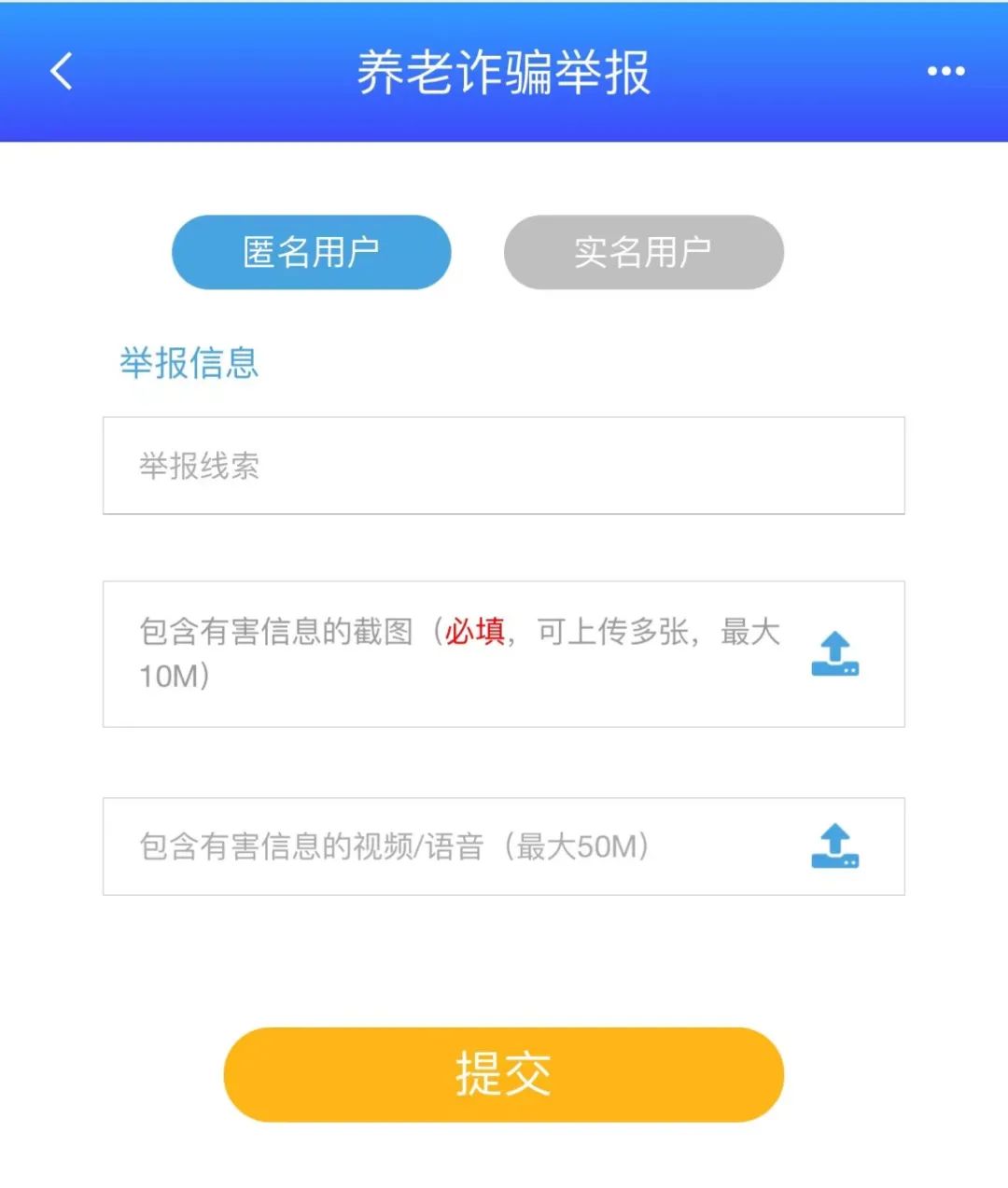
Task: Go back using the arrow icon
Action: pos(62,71)
